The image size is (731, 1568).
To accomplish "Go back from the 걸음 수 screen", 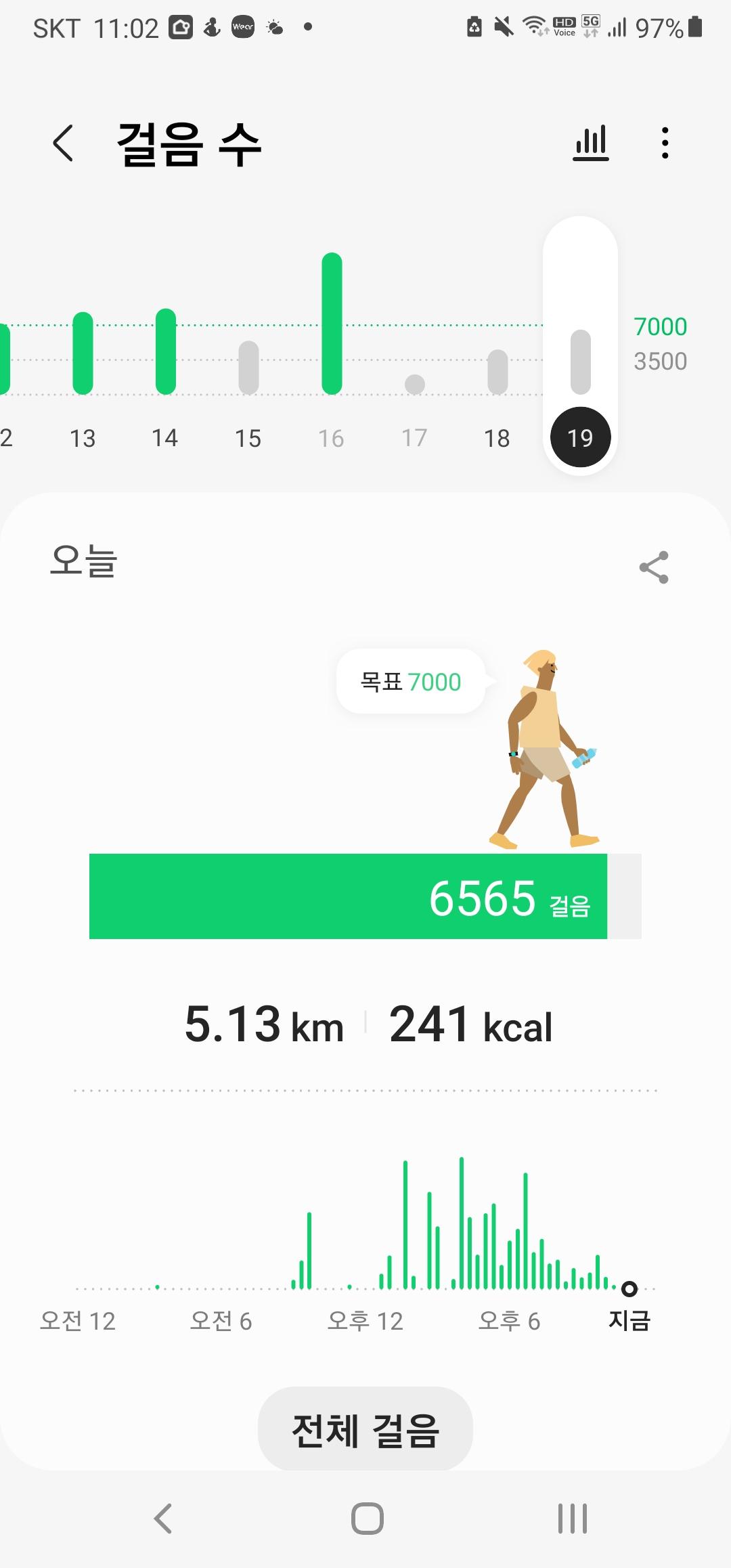I will click(x=63, y=144).
